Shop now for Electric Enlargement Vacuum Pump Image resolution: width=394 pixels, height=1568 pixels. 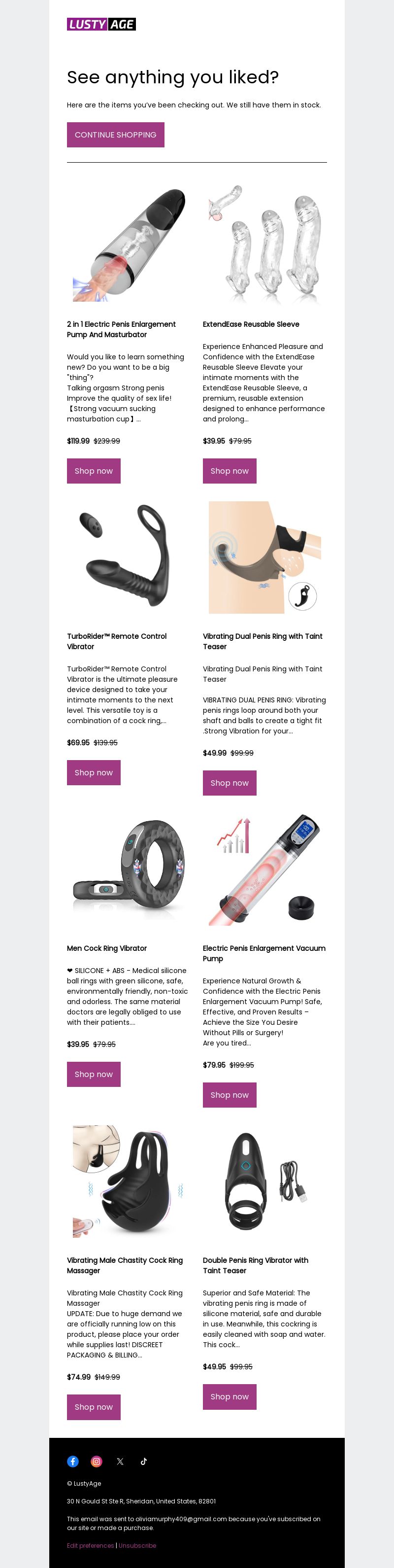(229, 1094)
